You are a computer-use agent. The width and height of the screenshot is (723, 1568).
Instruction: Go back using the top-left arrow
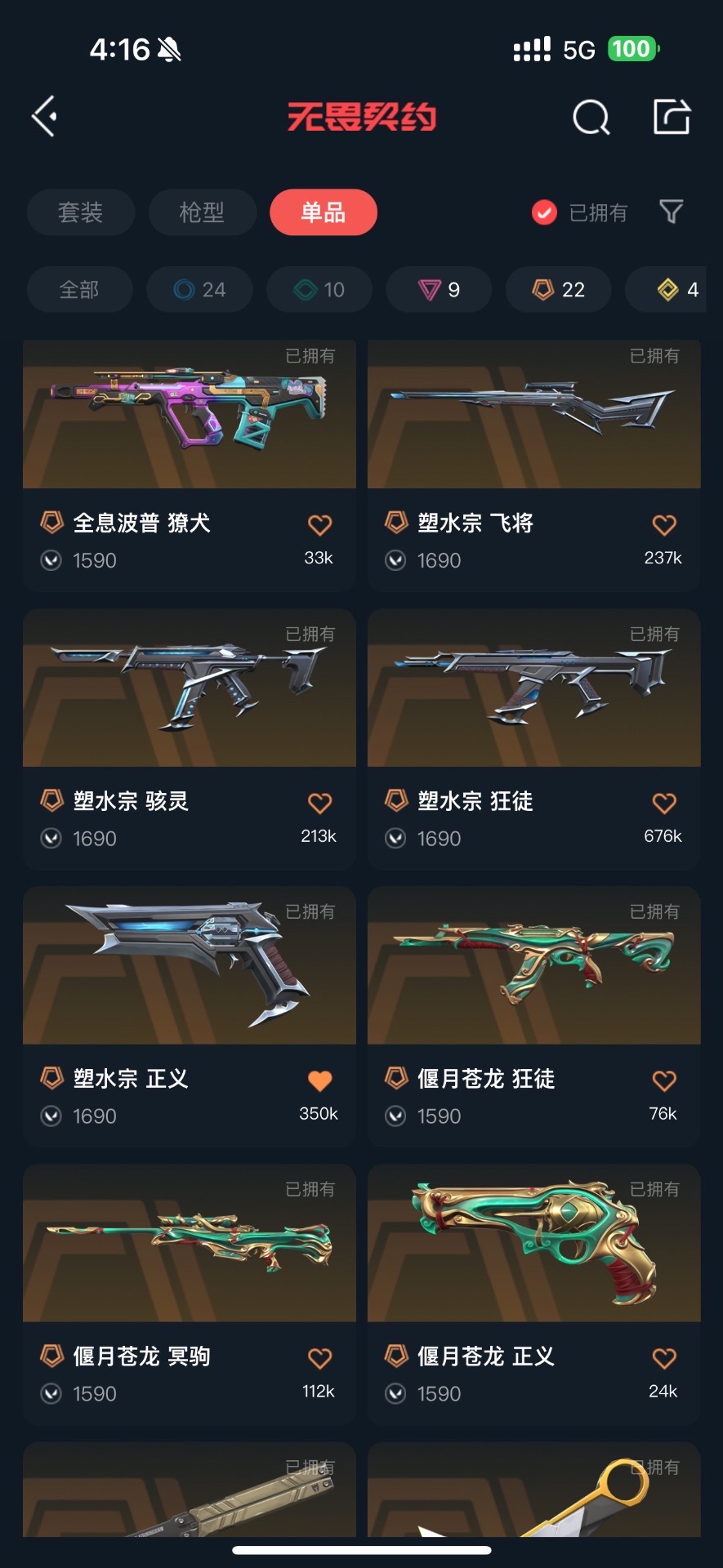[45, 117]
